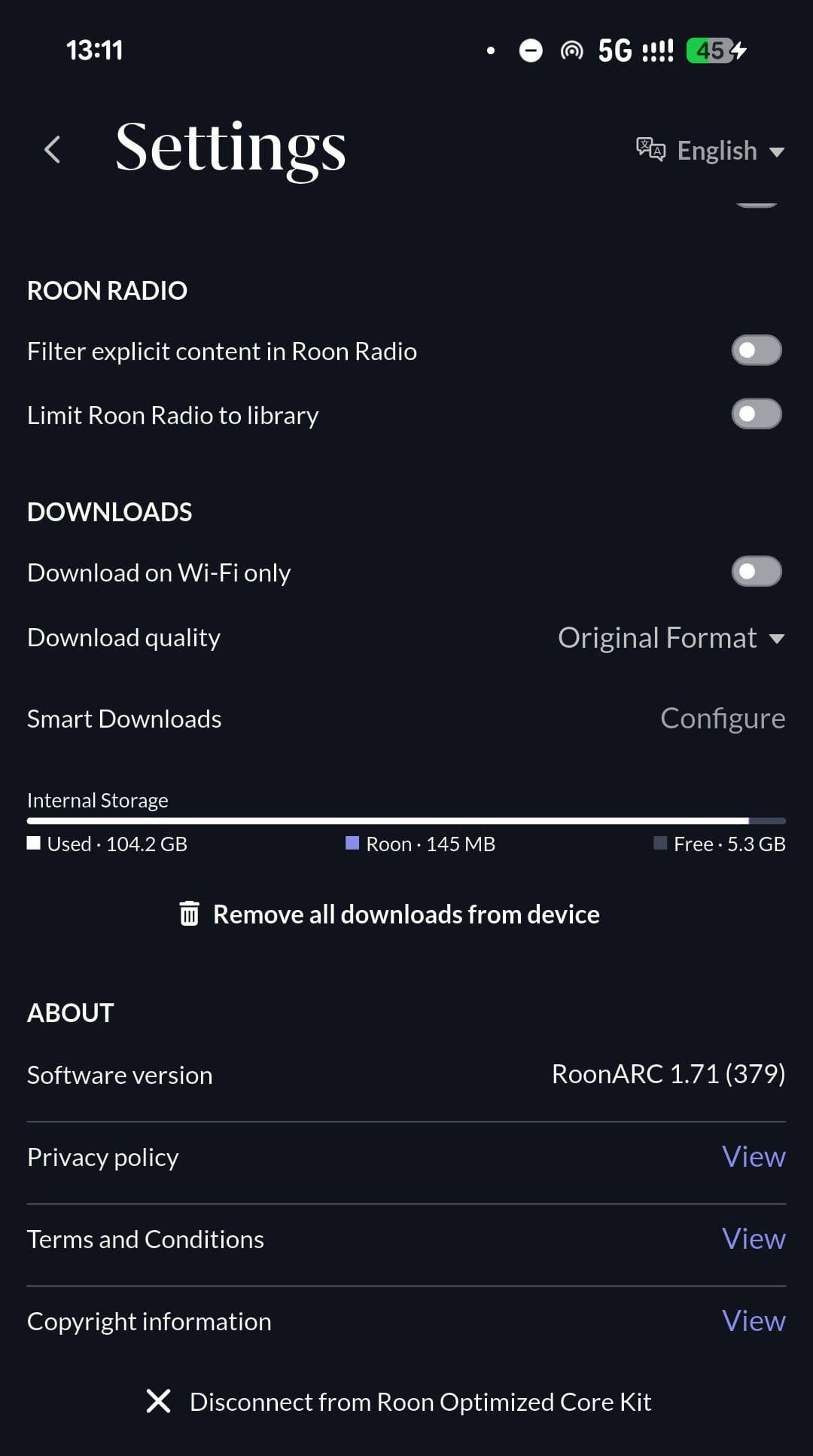Disconnect from Roon Optimized Core Kit
This screenshot has height=1456, width=813.
tap(399, 1402)
